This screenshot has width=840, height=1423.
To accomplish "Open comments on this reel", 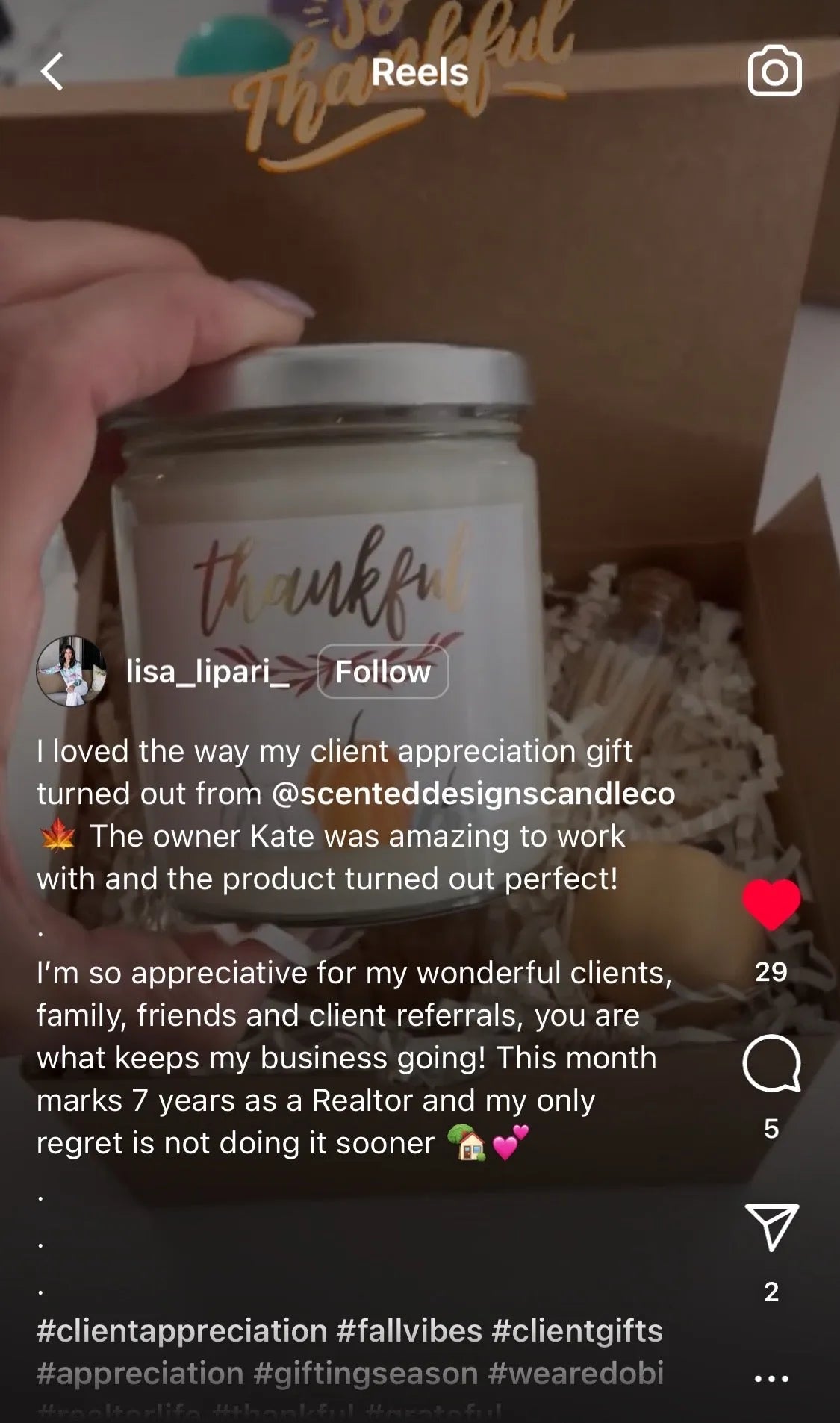I will pos(771,1064).
